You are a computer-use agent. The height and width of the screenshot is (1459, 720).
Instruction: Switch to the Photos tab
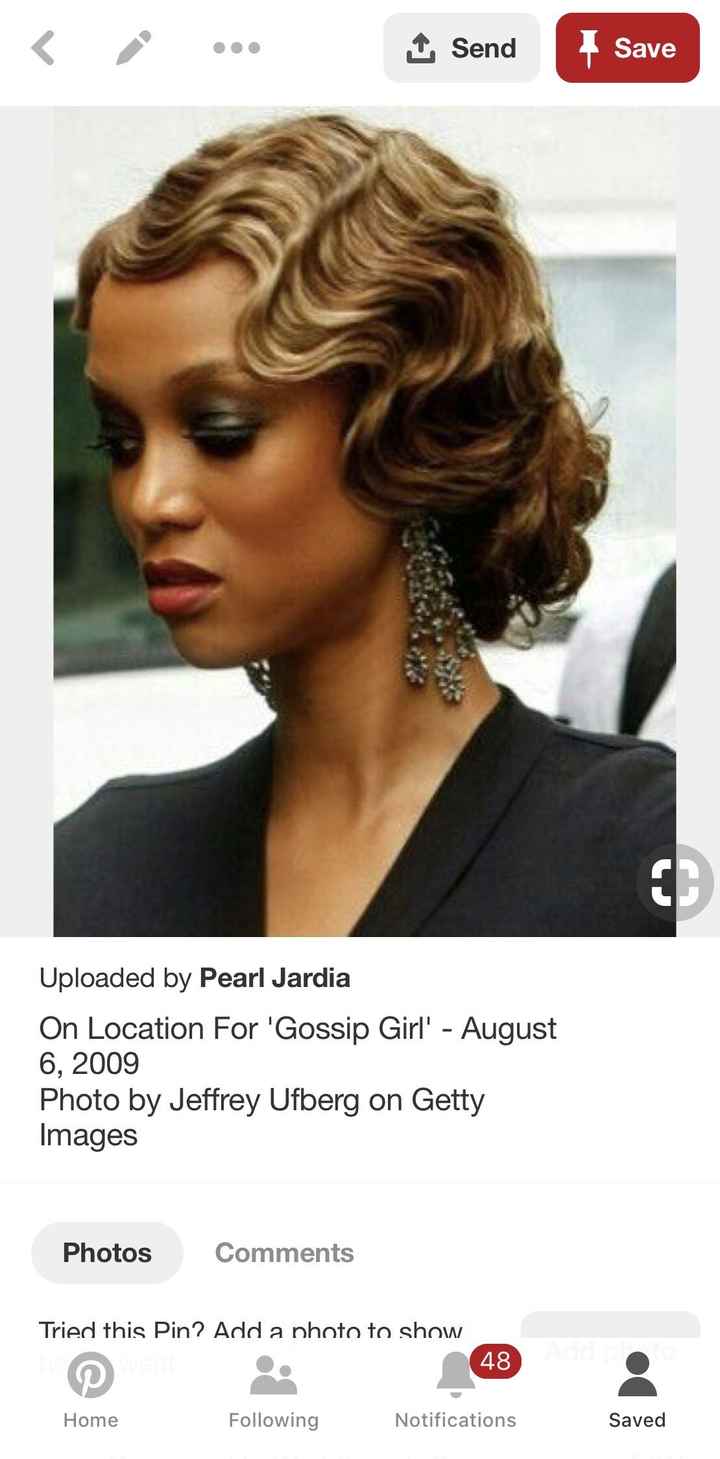click(107, 1252)
